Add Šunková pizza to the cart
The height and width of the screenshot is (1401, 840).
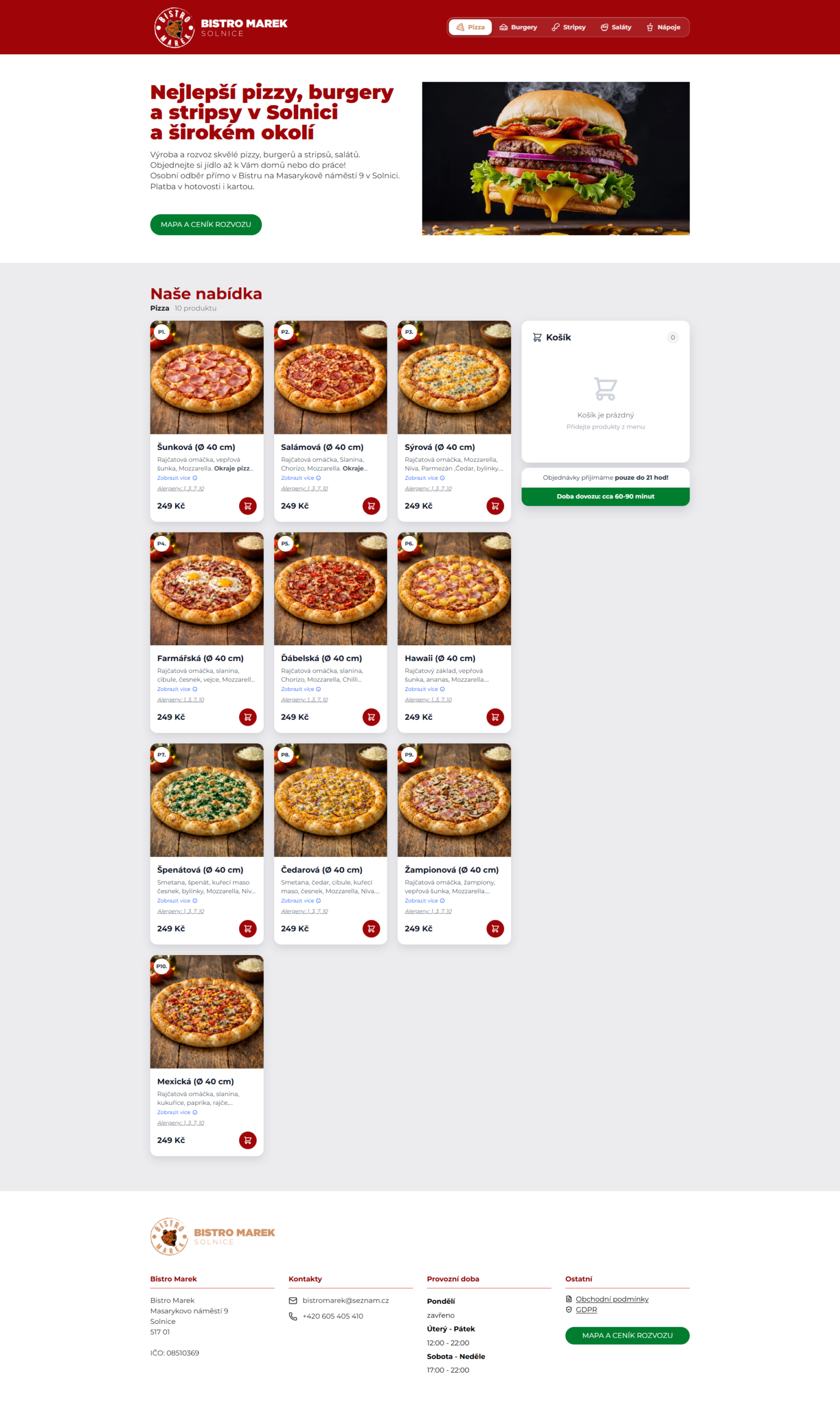click(x=247, y=506)
